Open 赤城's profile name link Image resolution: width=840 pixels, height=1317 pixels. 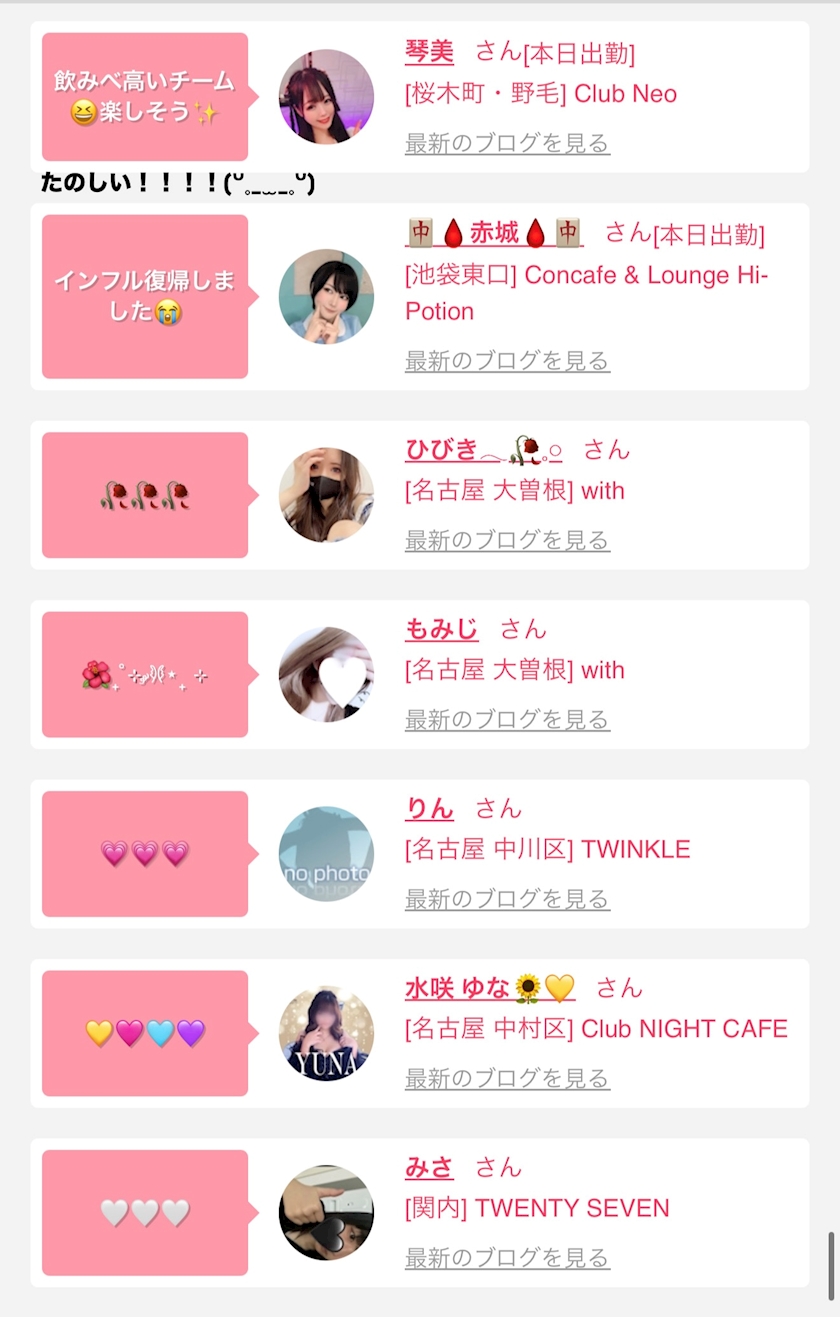pyautogui.click(x=494, y=233)
